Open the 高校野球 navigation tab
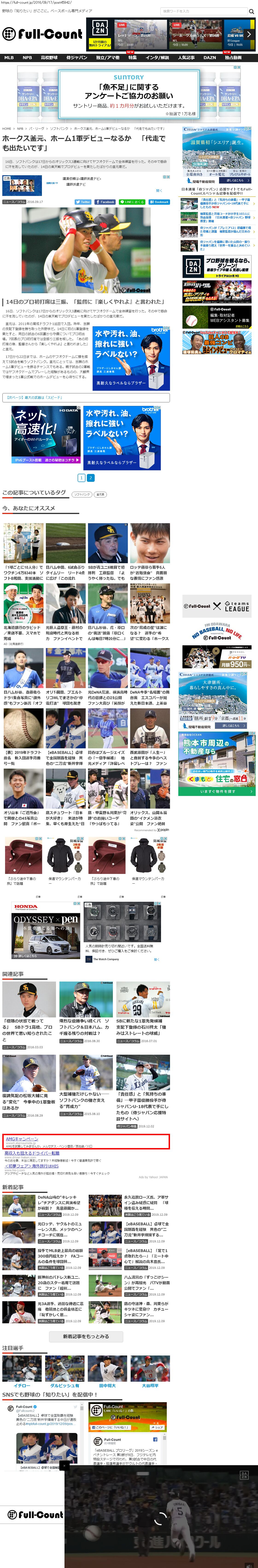 tap(49, 58)
